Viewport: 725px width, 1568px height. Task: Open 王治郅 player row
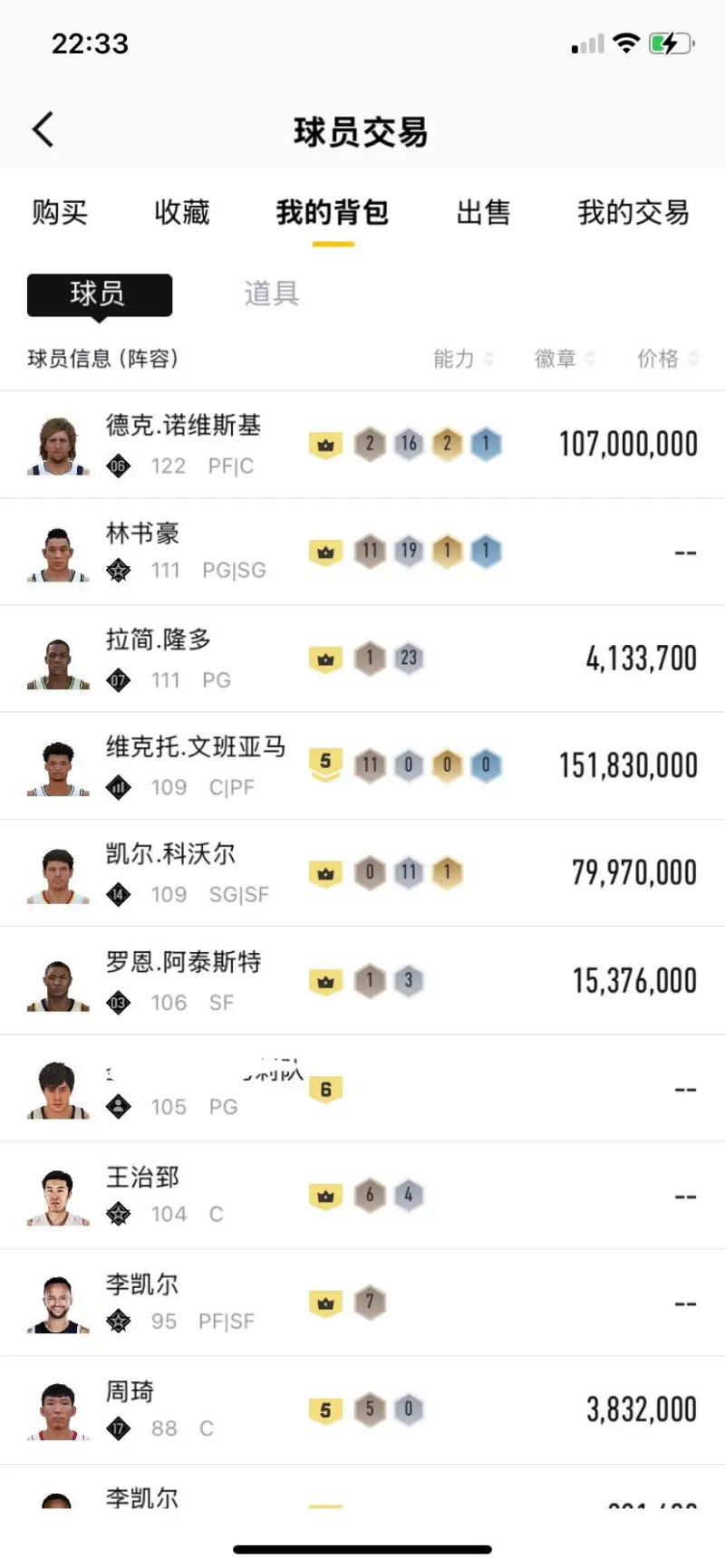click(x=362, y=1195)
